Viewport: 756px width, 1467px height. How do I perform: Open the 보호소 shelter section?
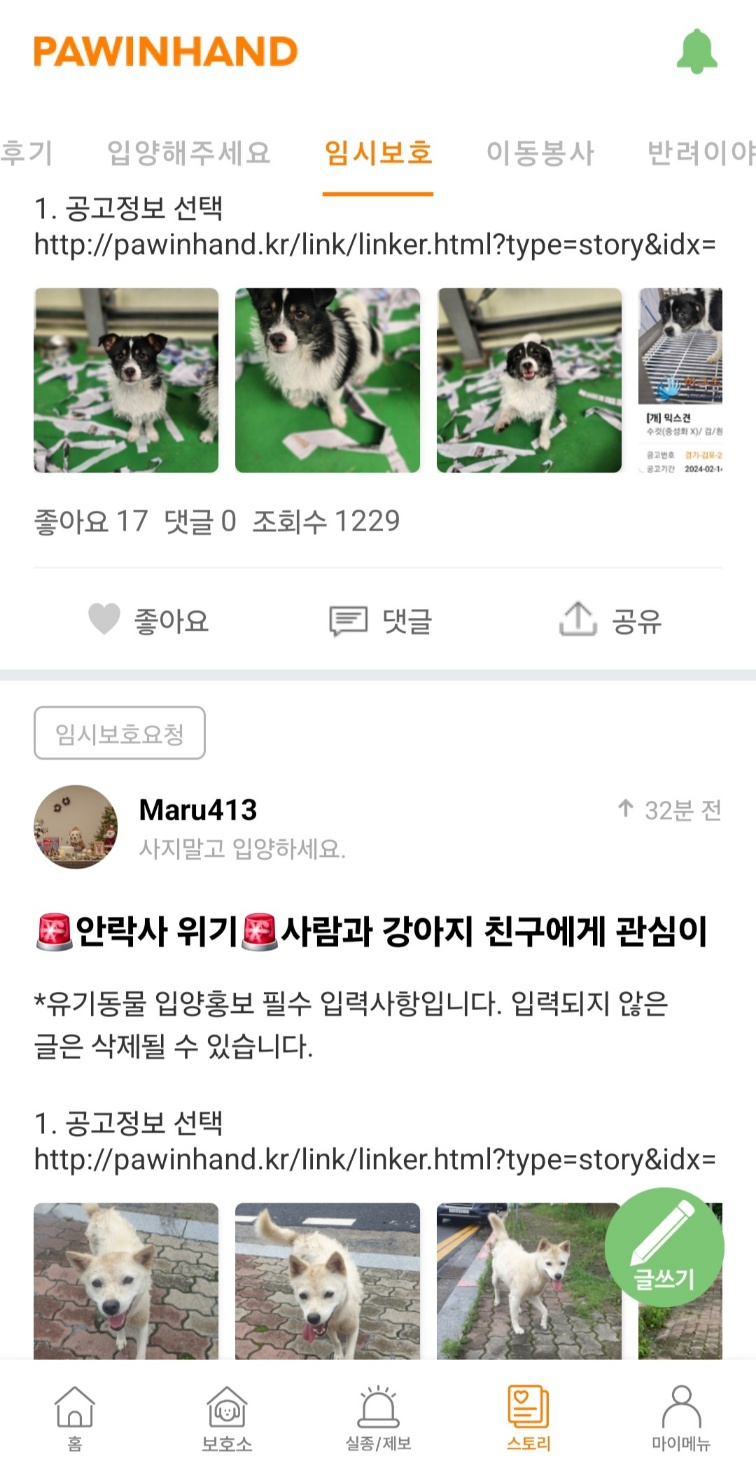227,1415
